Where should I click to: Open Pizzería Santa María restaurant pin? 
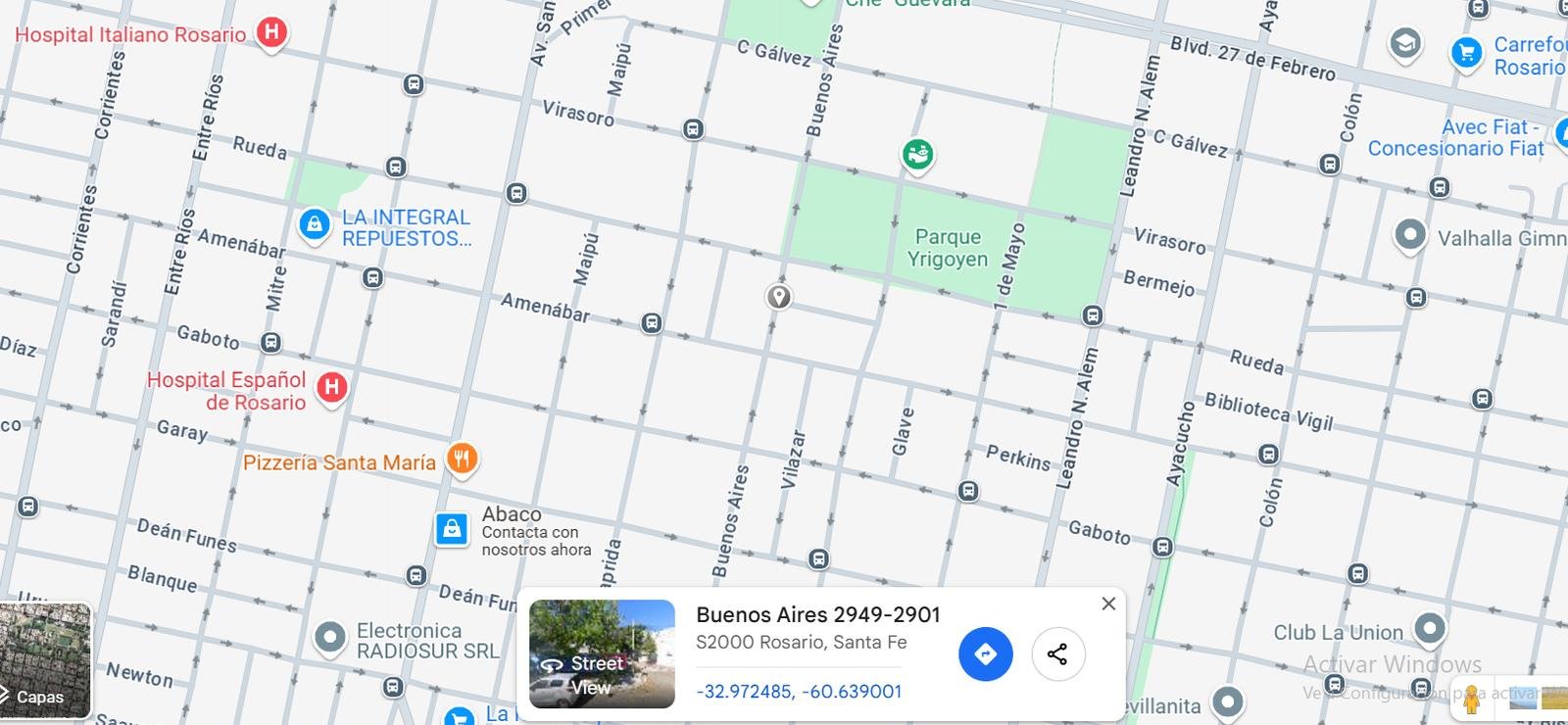(462, 458)
